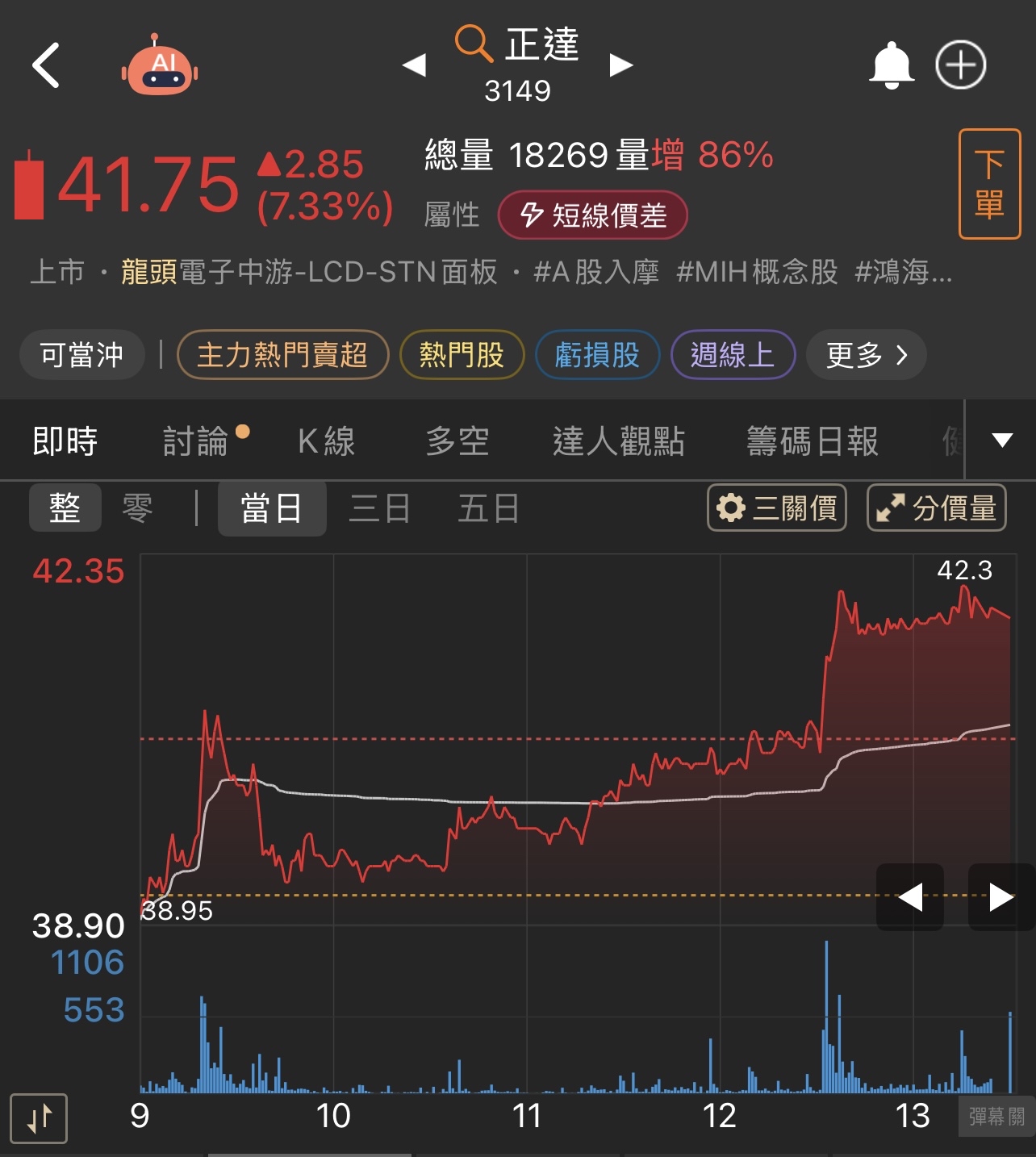Turn off 彈幕 with the 彈幕關 button

(x=996, y=1117)
